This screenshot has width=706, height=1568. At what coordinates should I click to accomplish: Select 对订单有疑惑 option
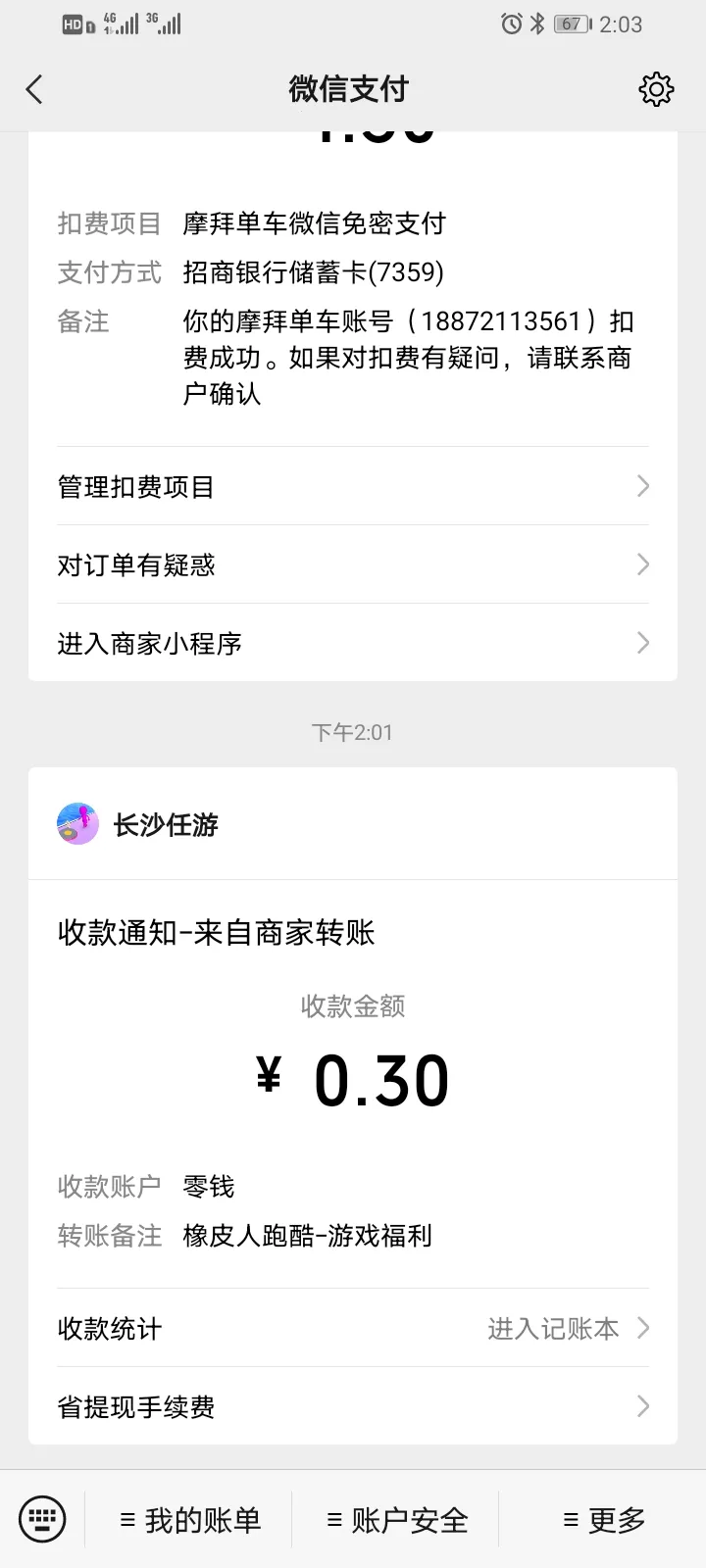pyautogui.click(x=353, y=565)
